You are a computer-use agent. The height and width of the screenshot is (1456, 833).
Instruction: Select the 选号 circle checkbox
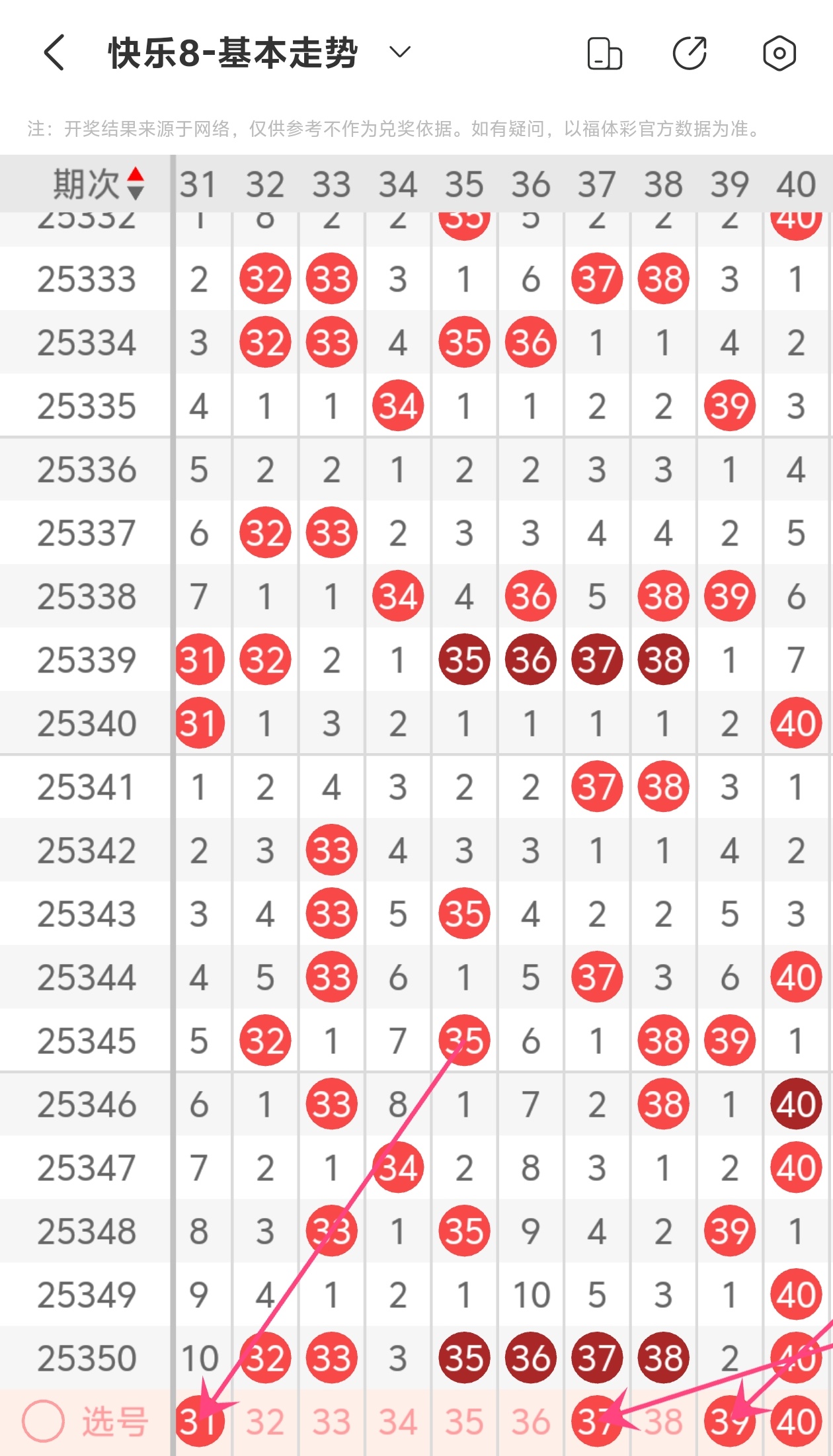coord(43,1421)
